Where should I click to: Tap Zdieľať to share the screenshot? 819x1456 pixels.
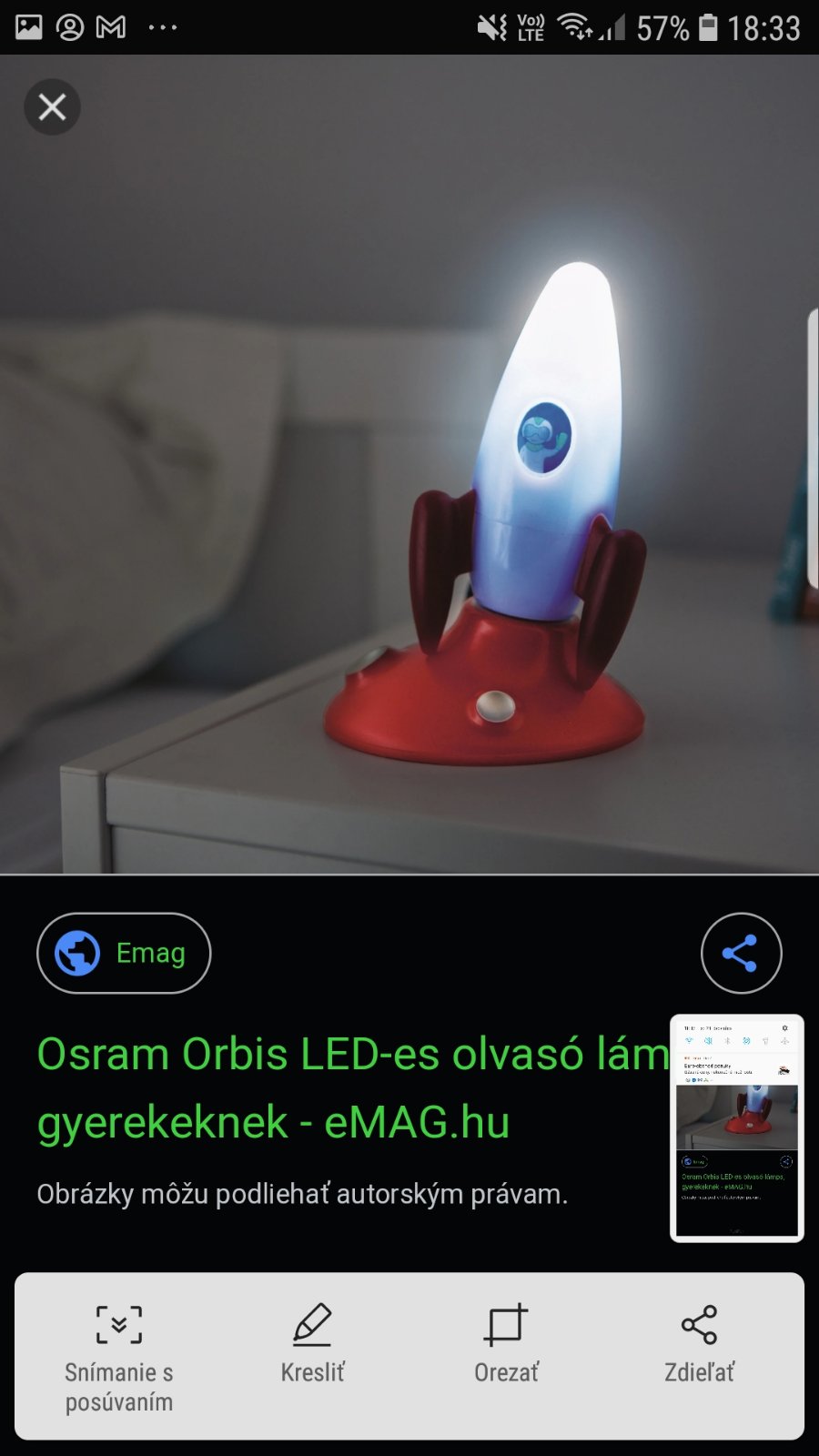click(699, 1342)
